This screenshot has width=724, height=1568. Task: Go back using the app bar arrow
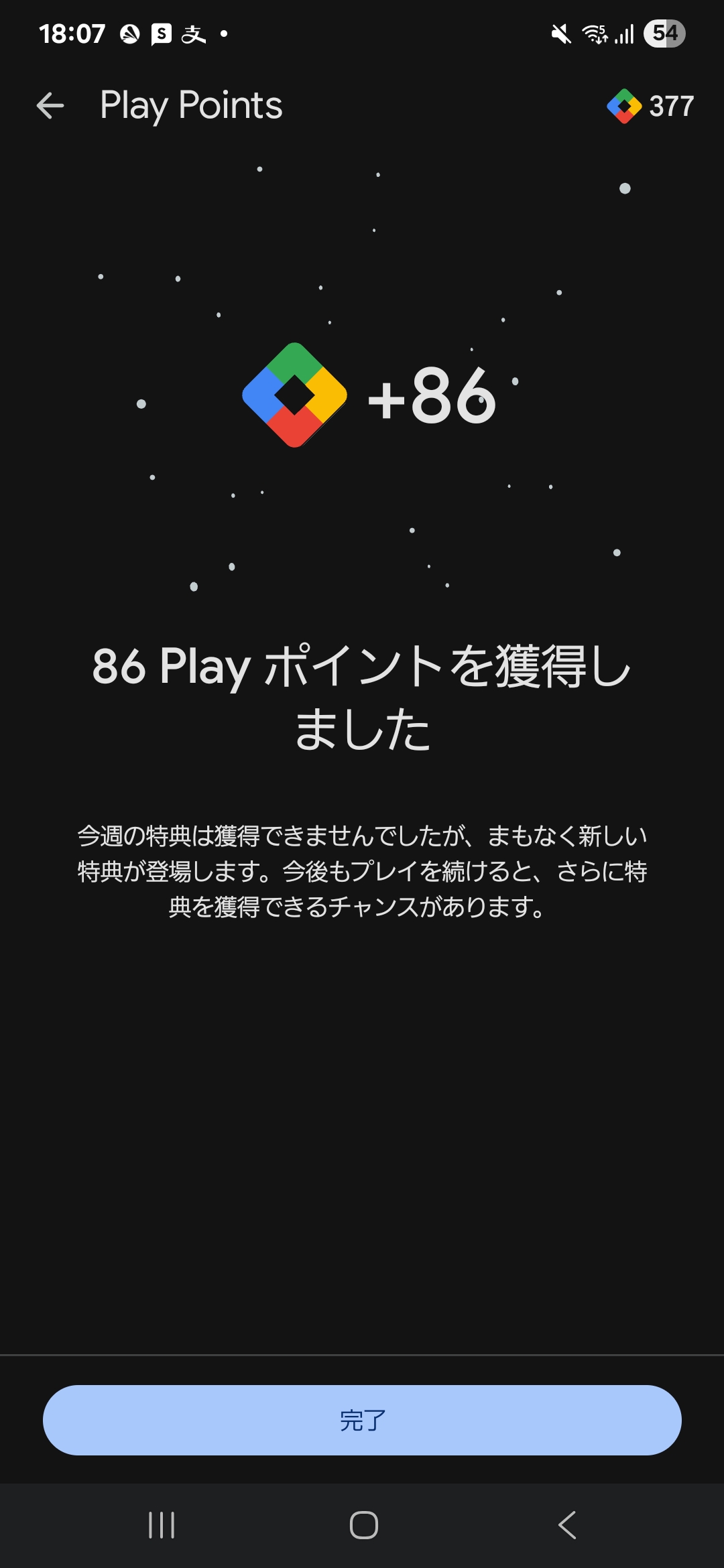click(x=50, y=106)
